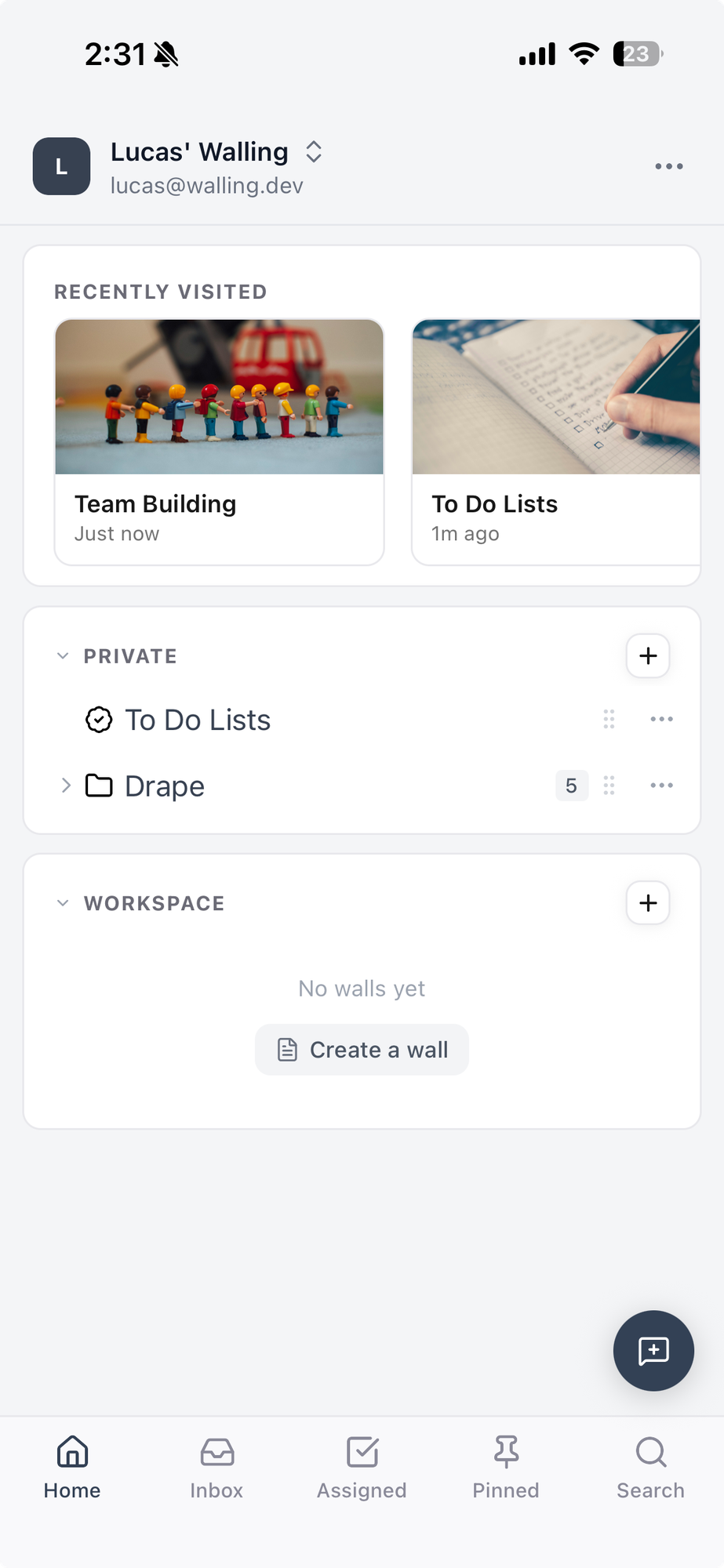The image size is (724, 1568).
Task: Add a new item in Private
Action: (648, 655)
